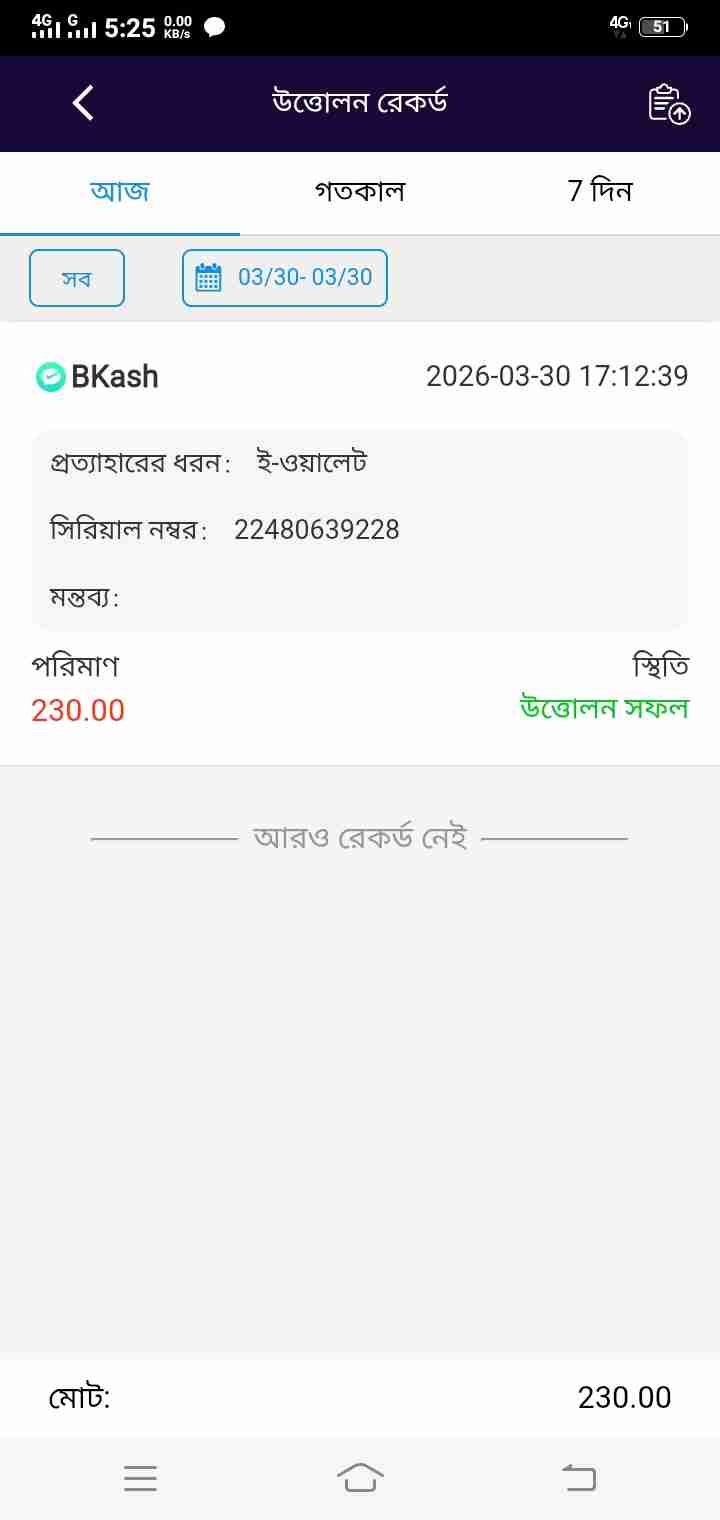Open the 03/30- 03/30 date range picker
Image resolution: width=720 pixels, height=1520 pixels.
pyautogui.click(x=285, y=278)
